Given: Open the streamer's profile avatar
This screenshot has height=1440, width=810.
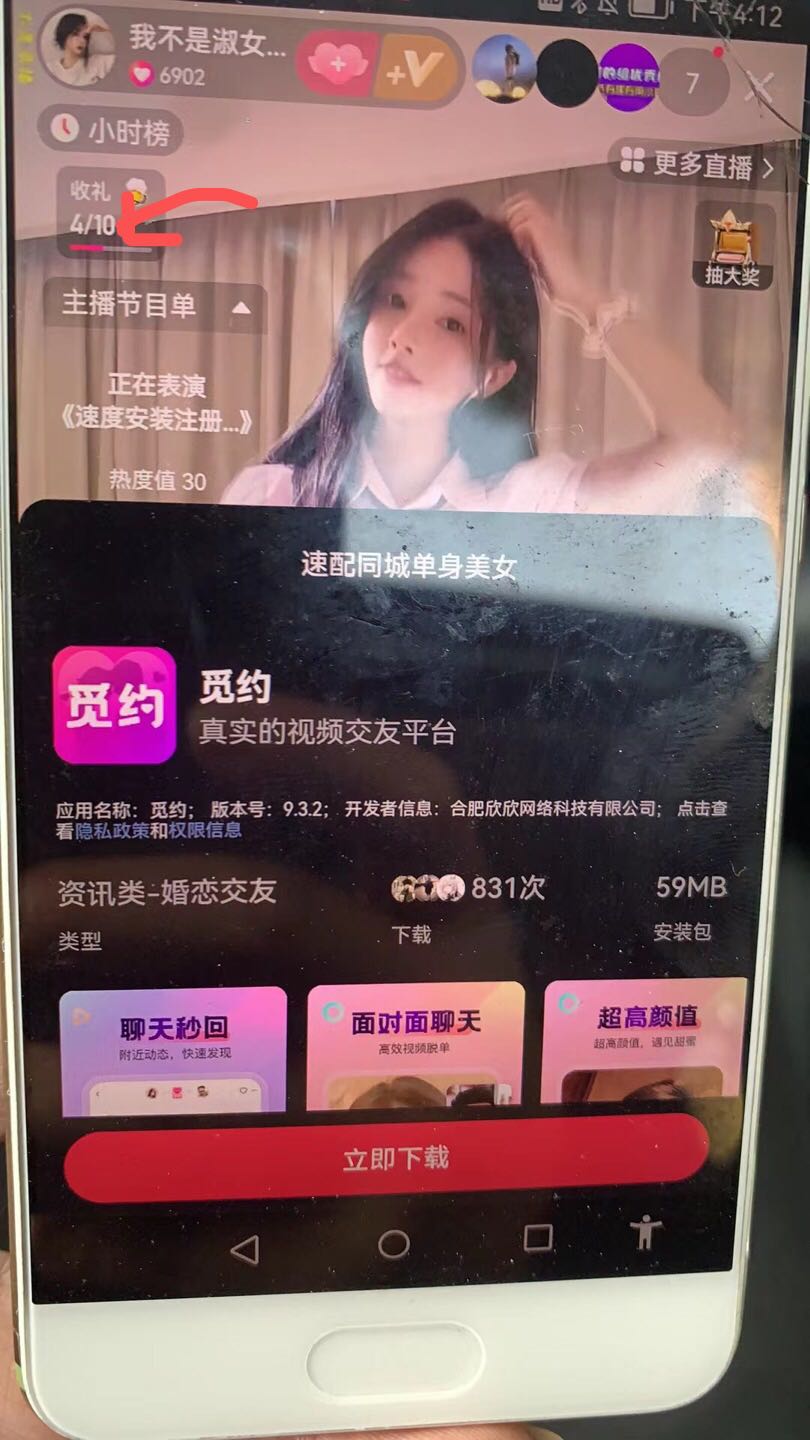Looking at the screenshot, I should click(x=78, y=49).
